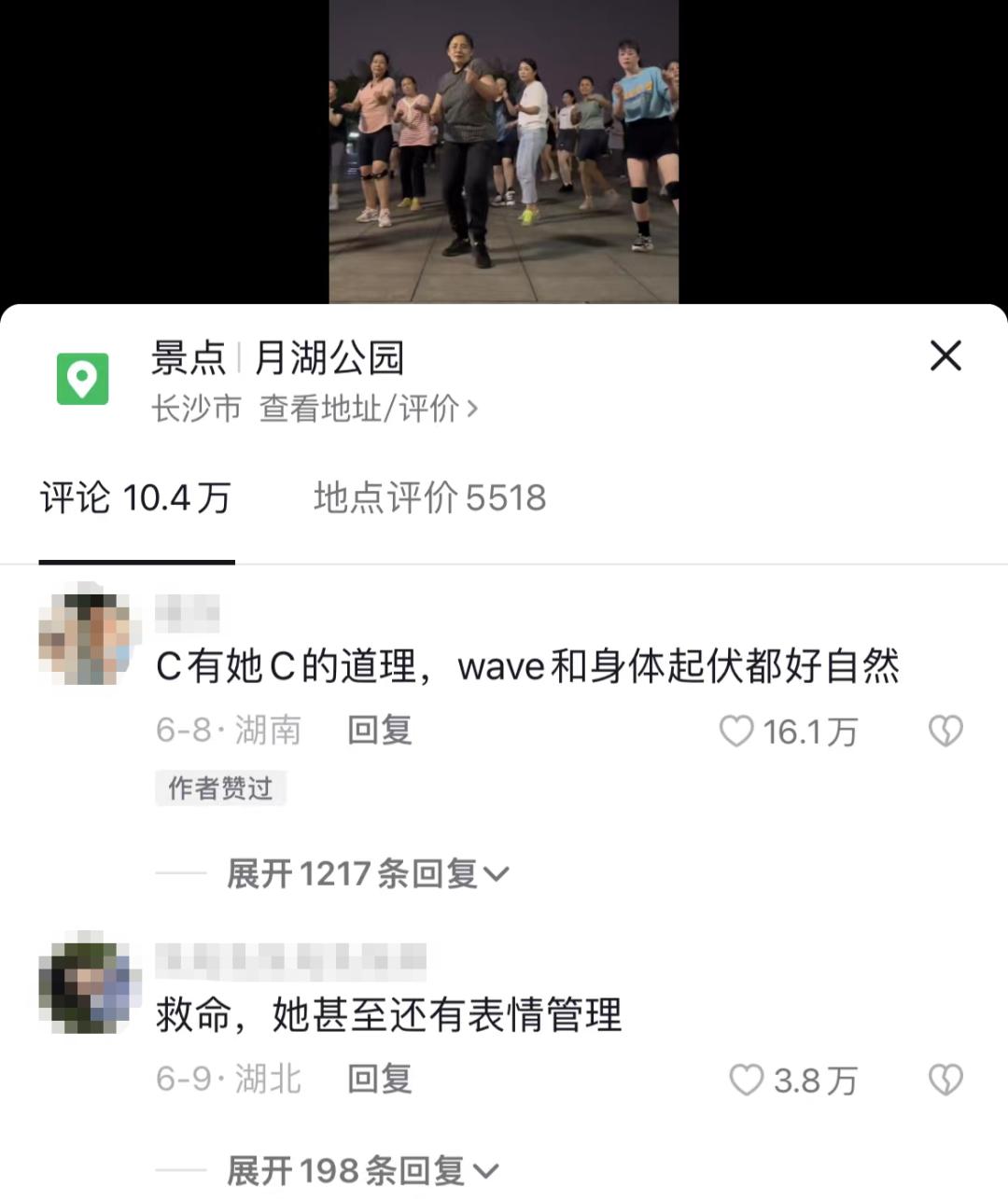Switch to the 评论 10.4万 tab
1008x1199 pixels.
136,498
